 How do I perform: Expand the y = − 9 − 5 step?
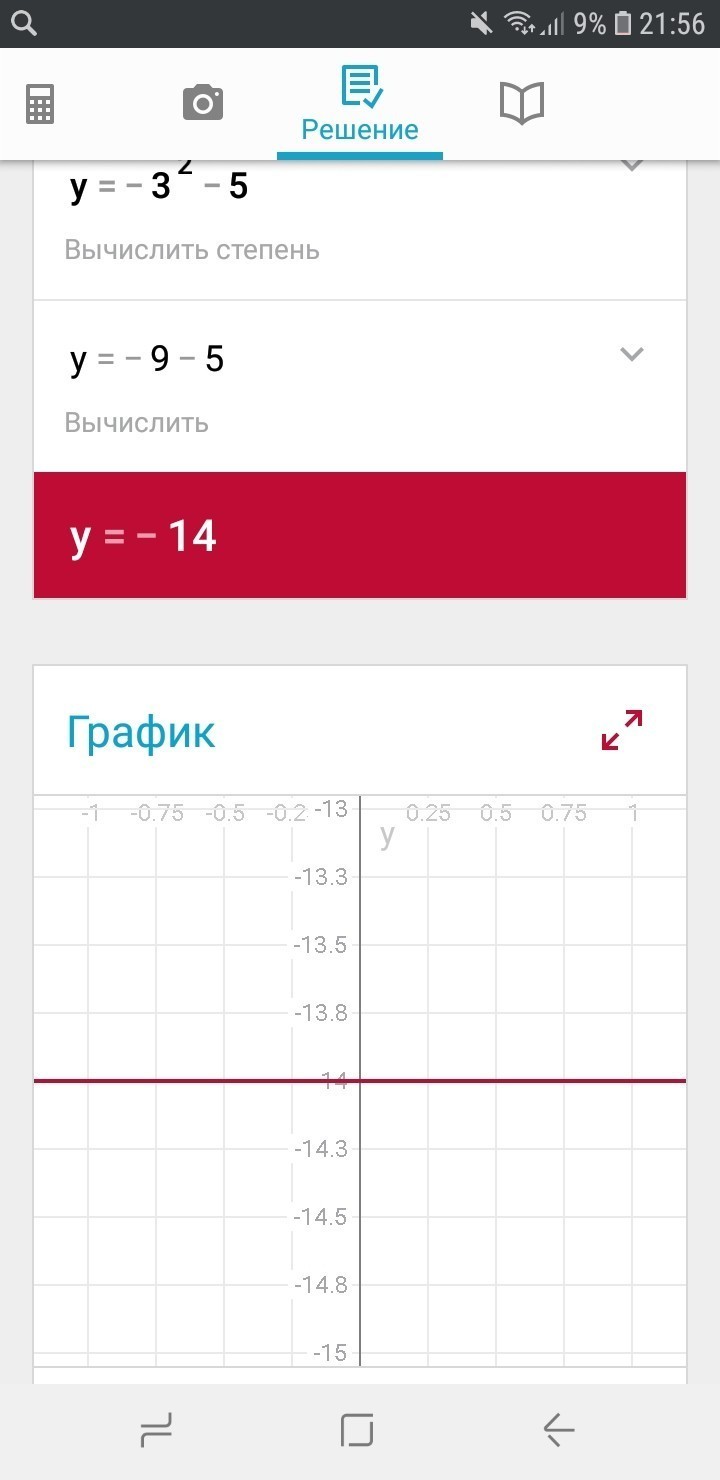[631, 354]
